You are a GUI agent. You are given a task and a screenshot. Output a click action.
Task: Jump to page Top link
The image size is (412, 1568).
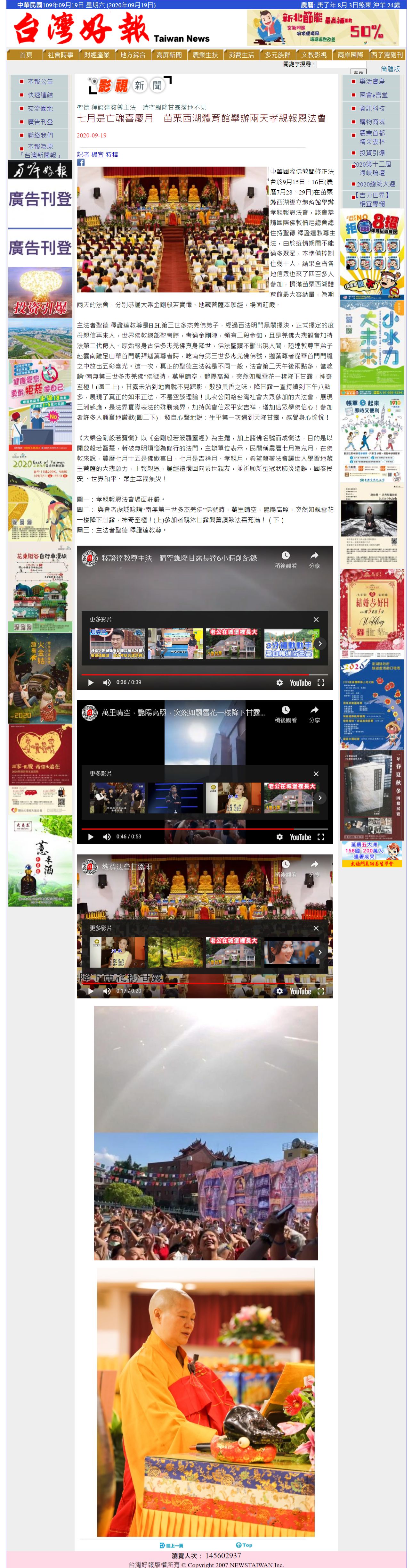(x=244, y=1544)
